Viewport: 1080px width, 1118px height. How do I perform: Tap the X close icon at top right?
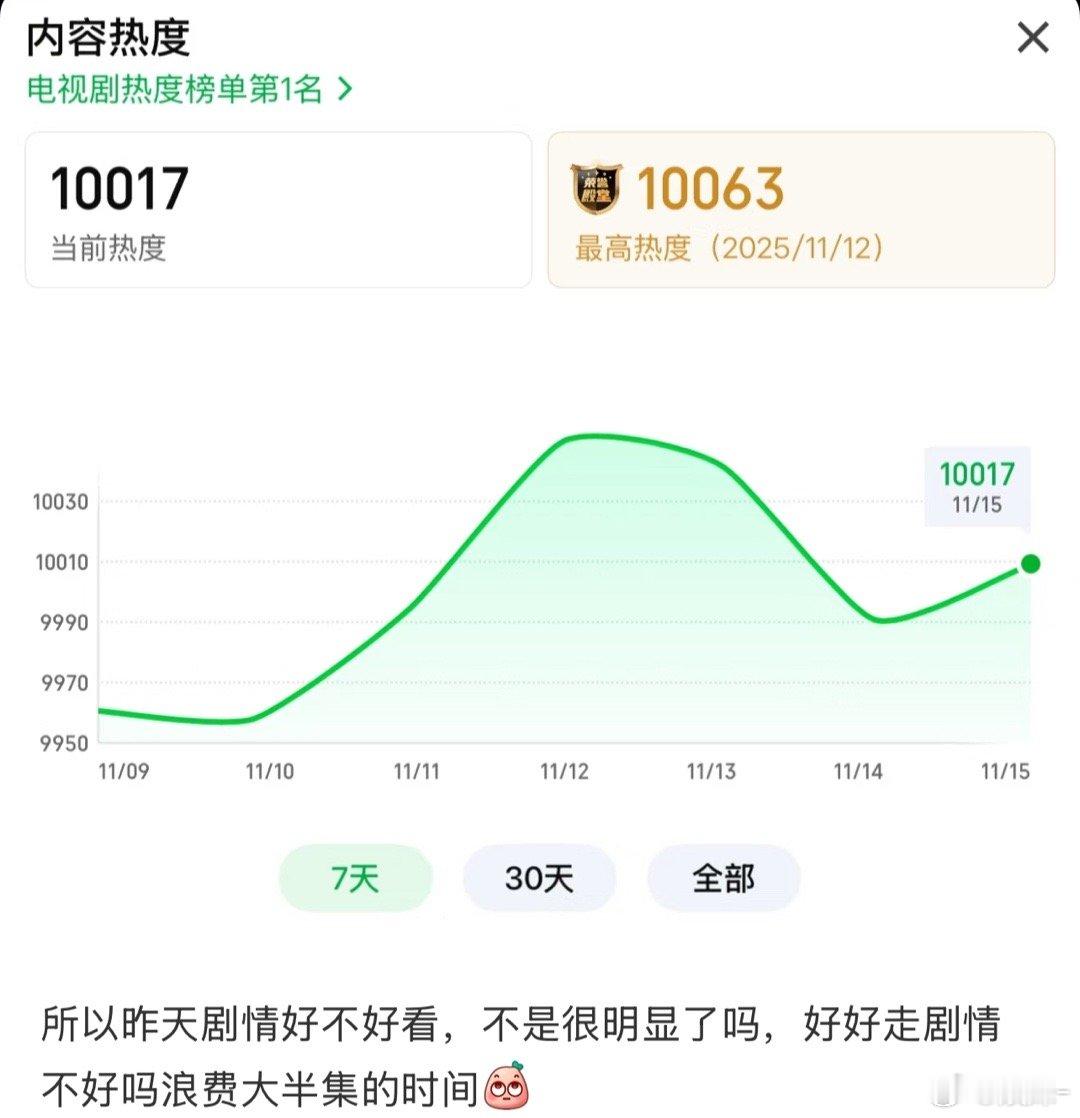coord(1032,38)
